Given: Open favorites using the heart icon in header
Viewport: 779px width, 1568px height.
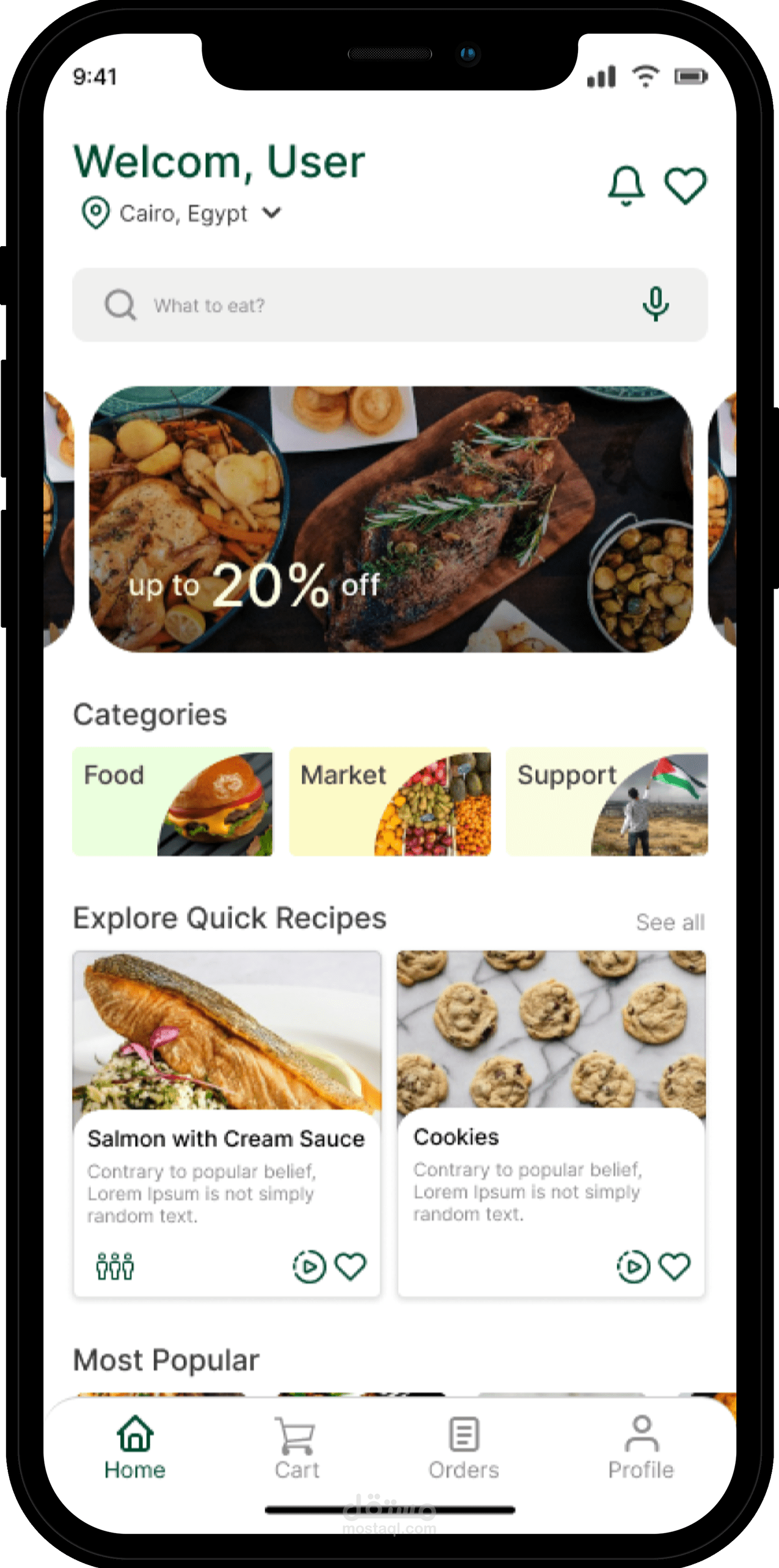Looking at the screenshot, I should point(684,186).
